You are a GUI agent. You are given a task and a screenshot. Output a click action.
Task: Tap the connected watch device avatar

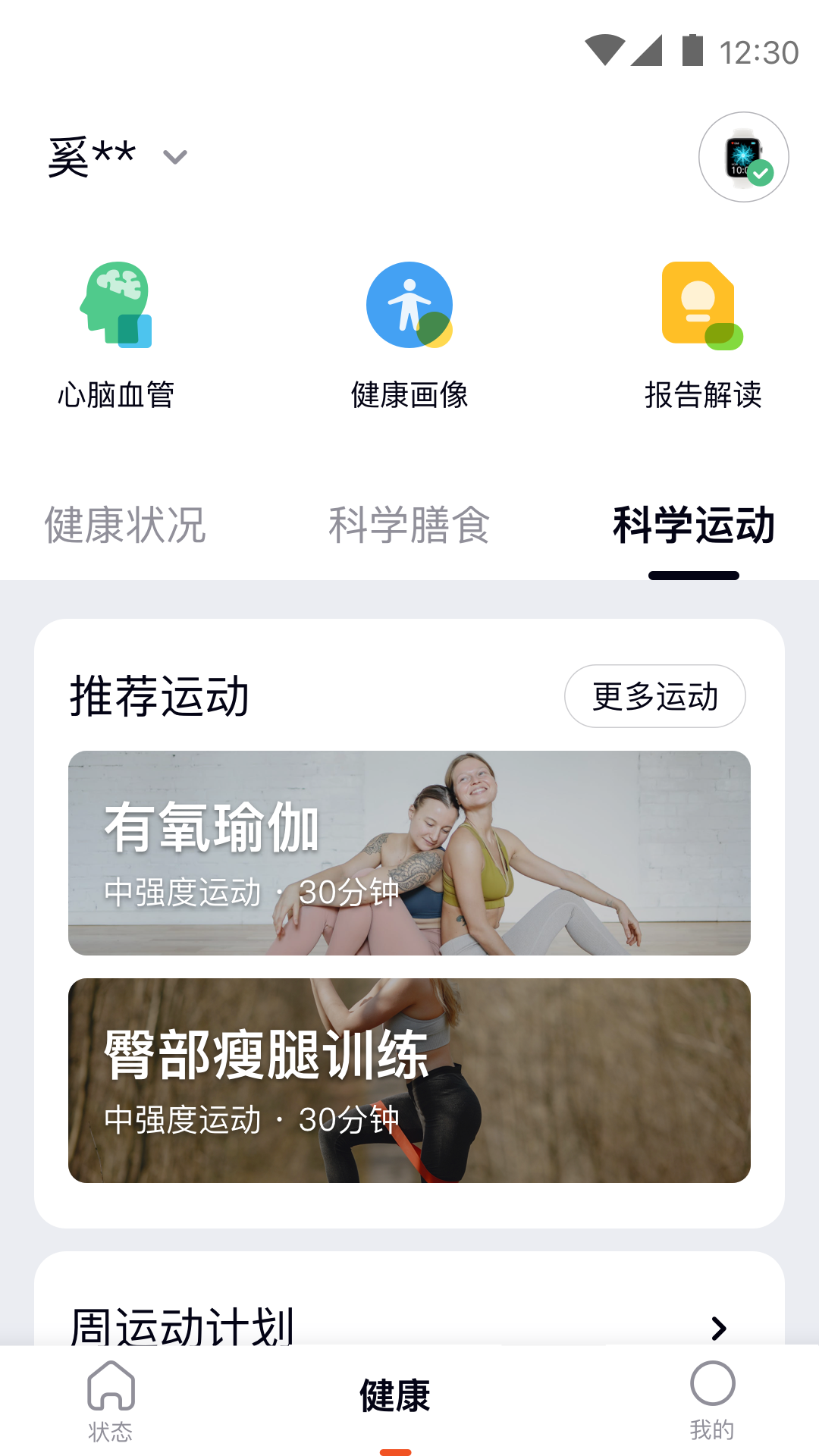tap(745, 156)
